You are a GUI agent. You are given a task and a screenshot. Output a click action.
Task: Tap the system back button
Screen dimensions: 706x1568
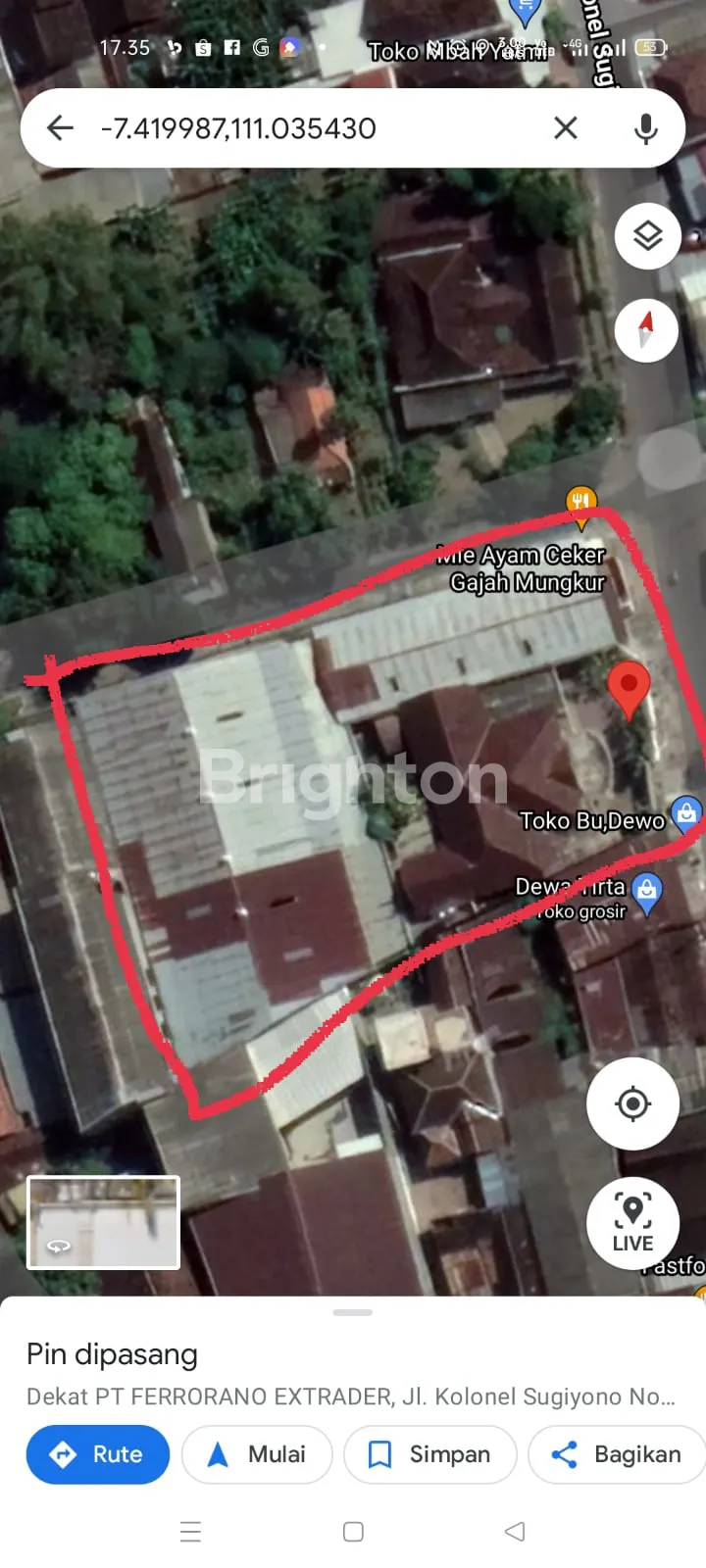coord(515,1532)
